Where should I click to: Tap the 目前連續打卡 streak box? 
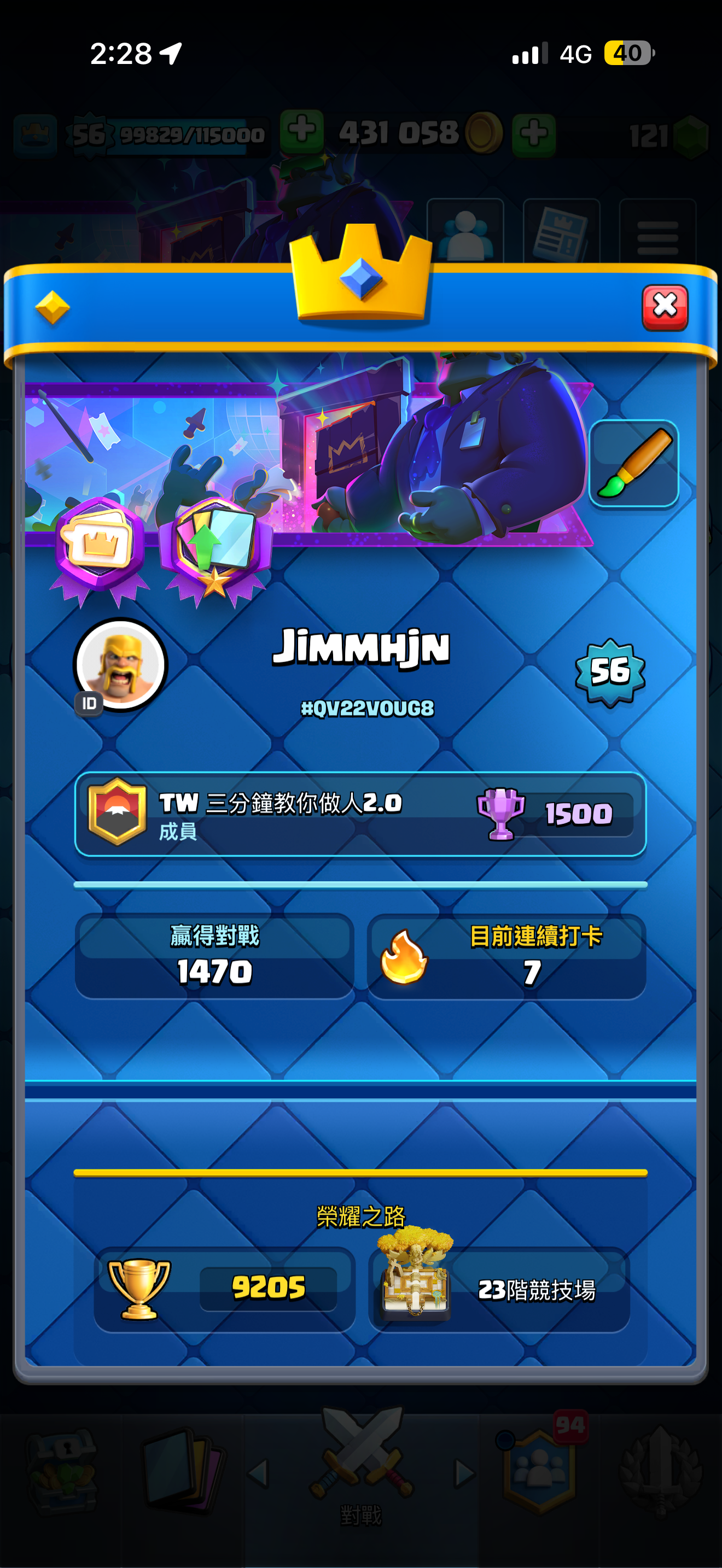(x=506, y=956)
